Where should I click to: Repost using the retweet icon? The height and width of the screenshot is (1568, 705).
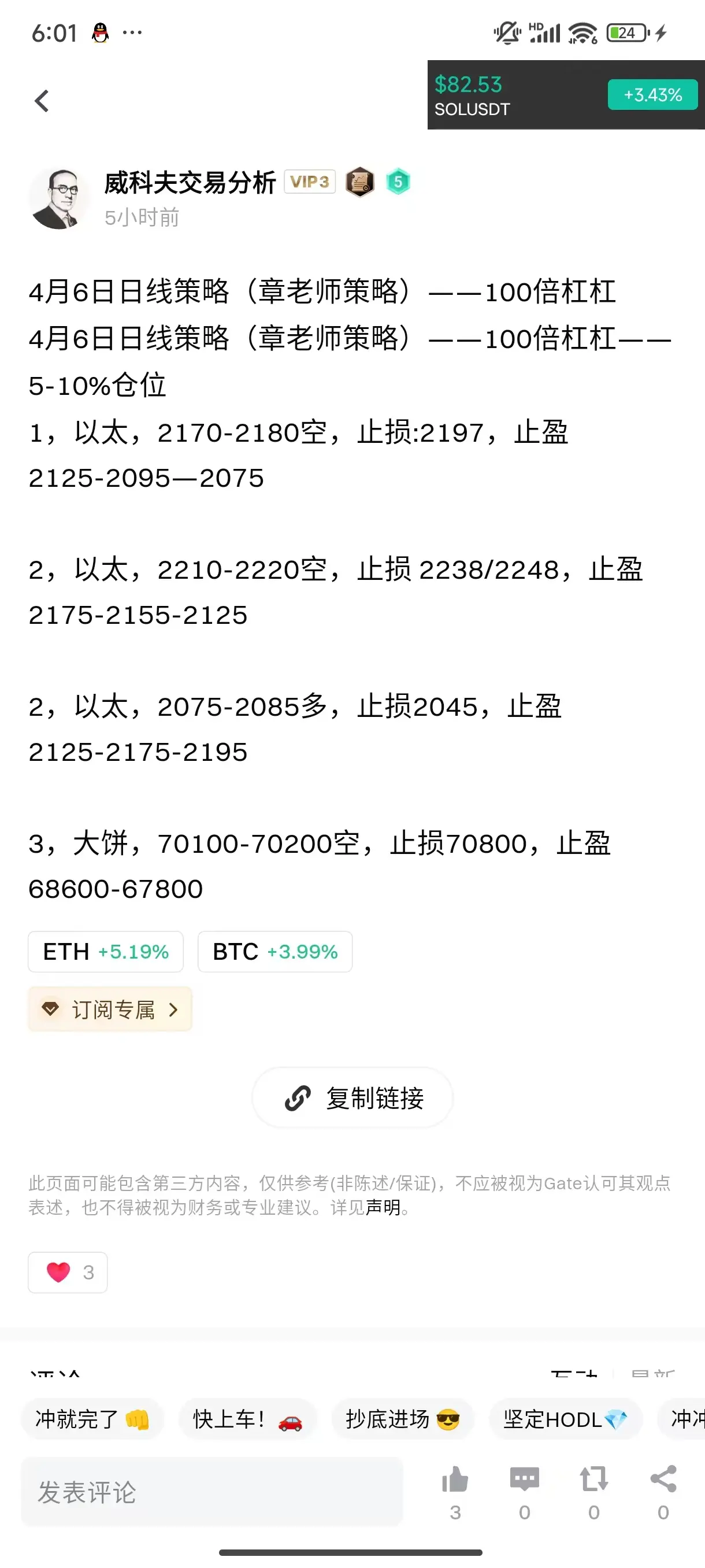click(x=593, y=1492)
